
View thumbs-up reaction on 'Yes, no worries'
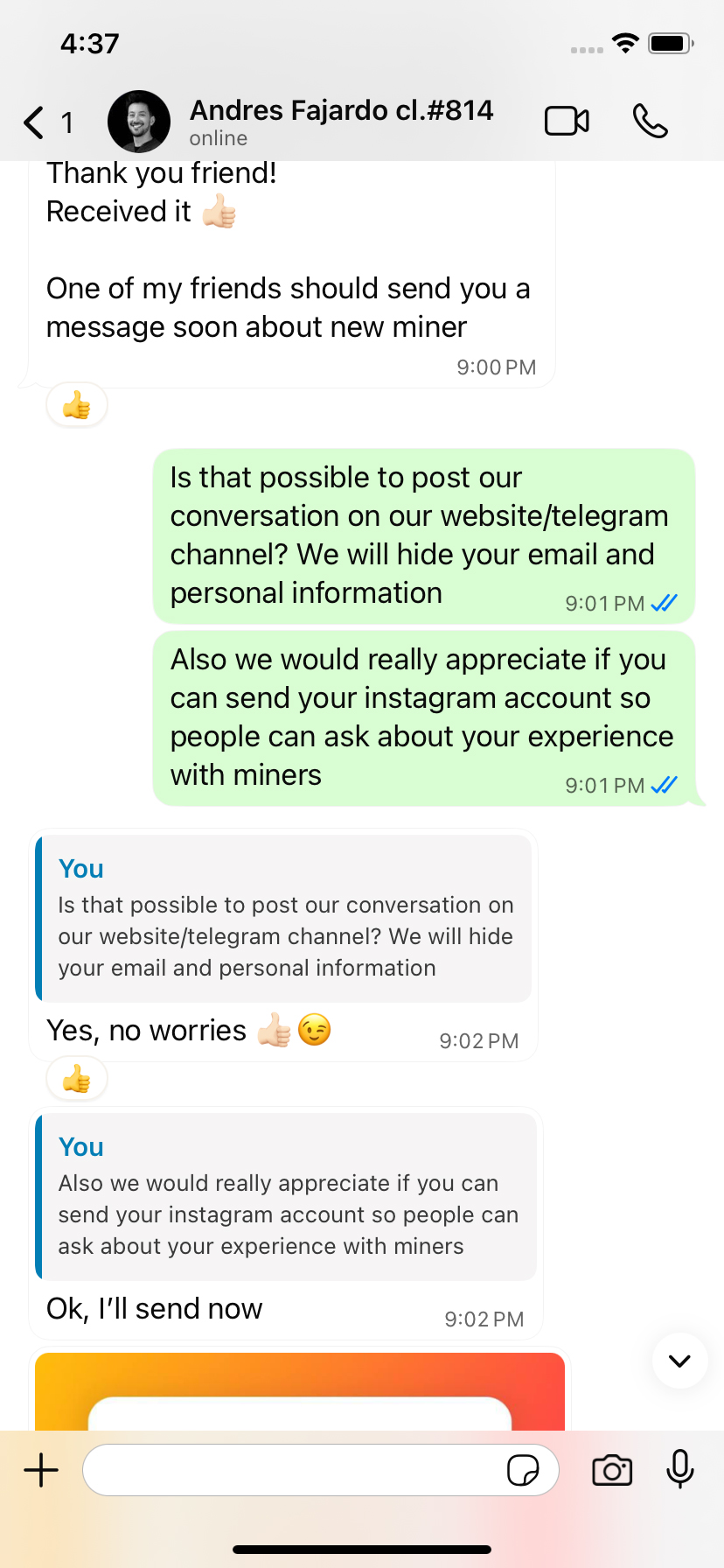pos(77,1080)
